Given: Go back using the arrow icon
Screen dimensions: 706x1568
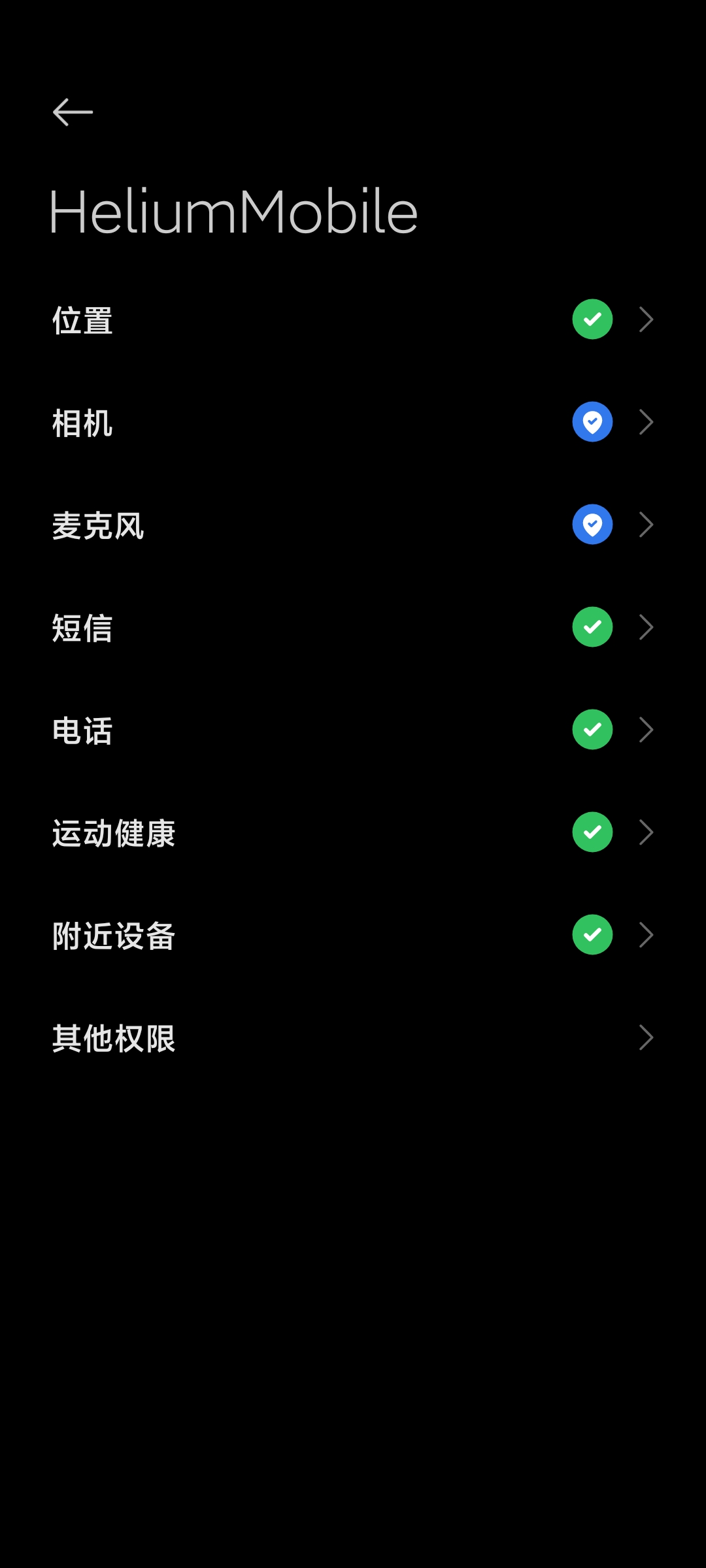Looking at the screenshot, I should coord(73,112).
